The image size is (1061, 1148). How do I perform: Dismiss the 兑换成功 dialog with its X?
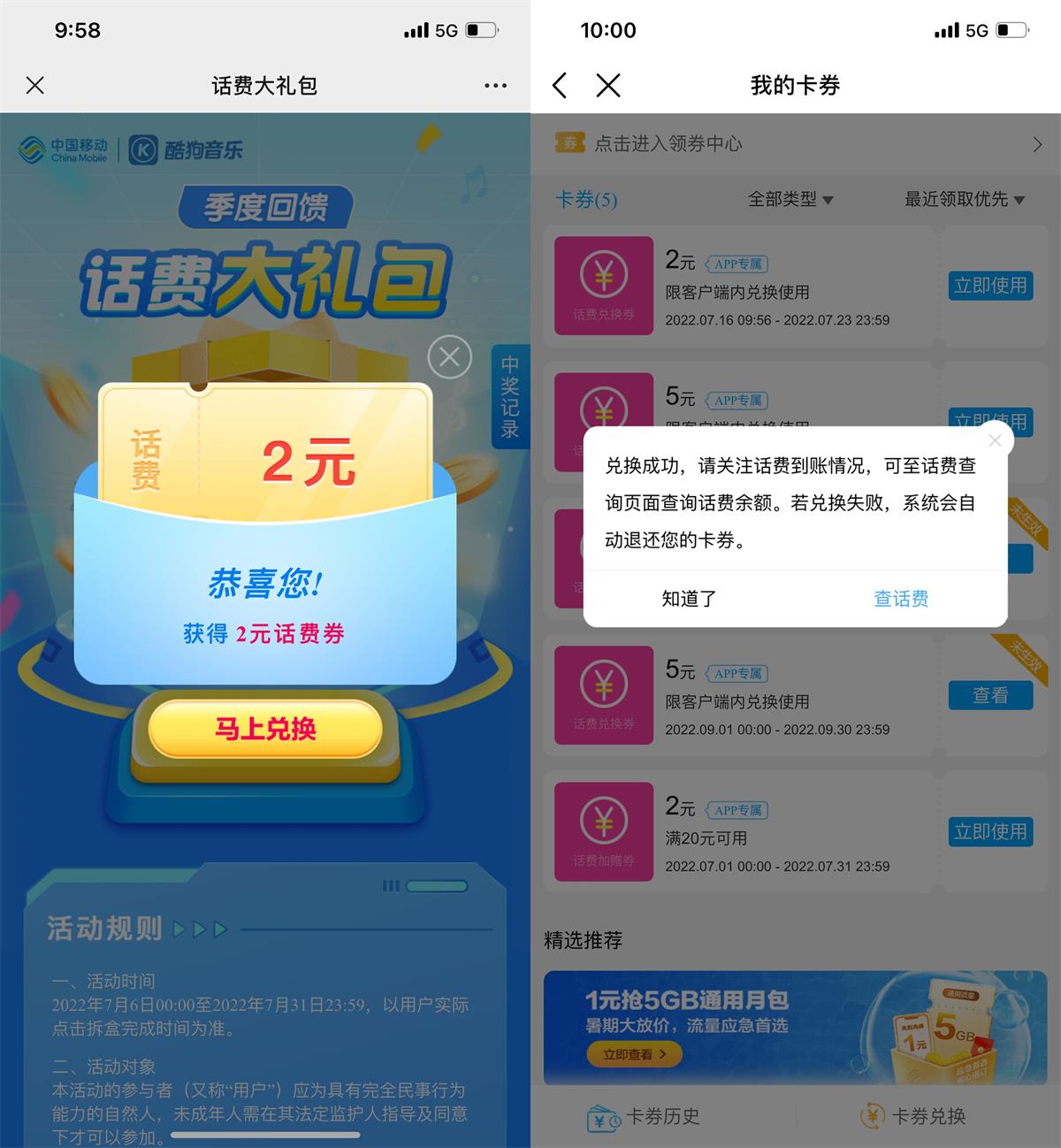click(995, 440)
